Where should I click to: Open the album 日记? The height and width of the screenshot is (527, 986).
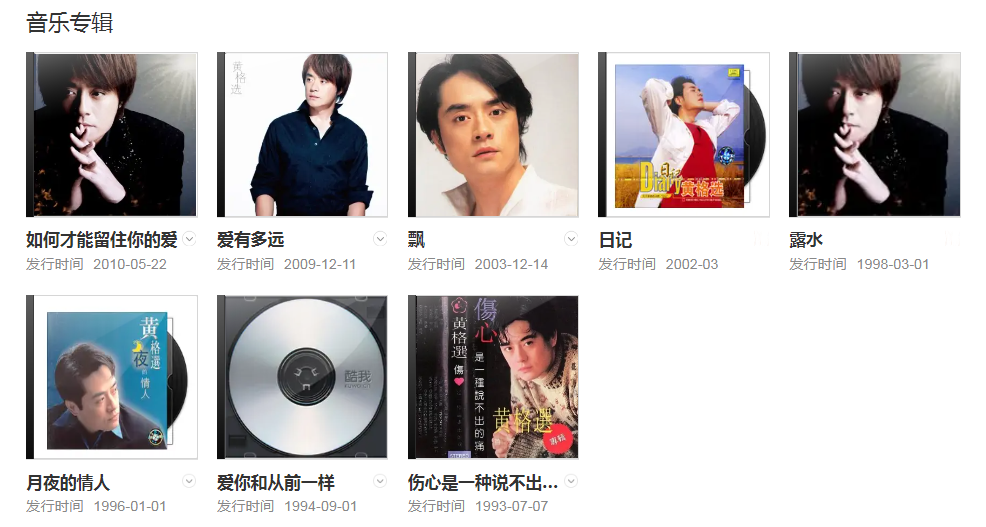pyautogui.click(x=684, y=135)
